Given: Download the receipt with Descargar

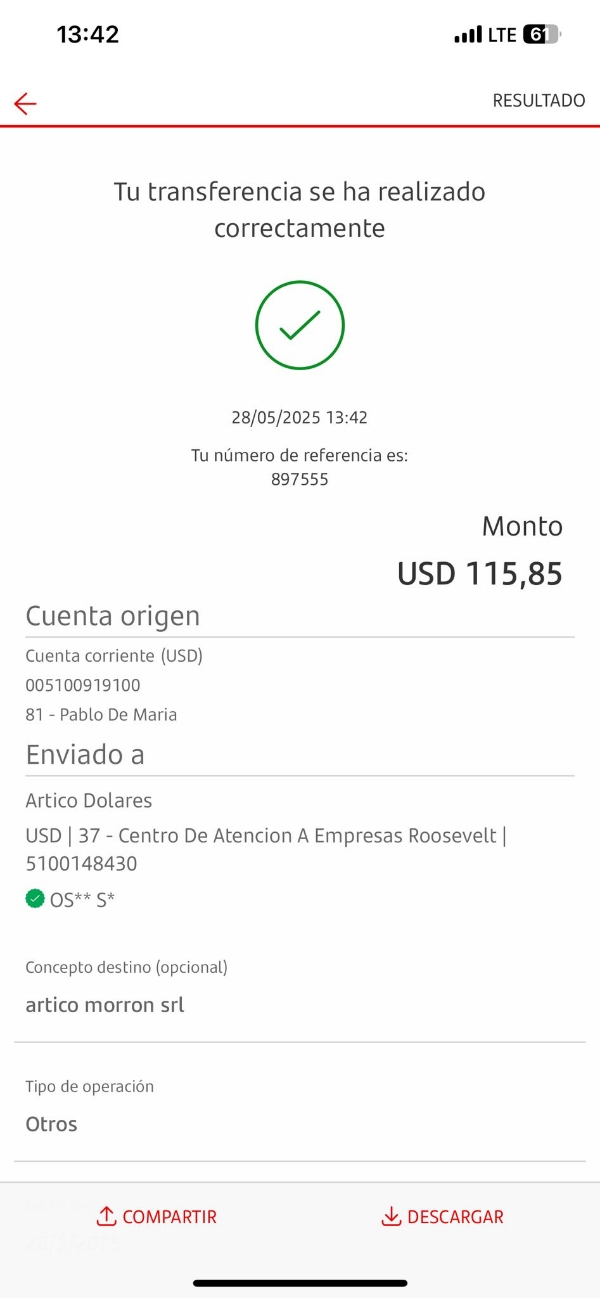Looking at the screenshot, I should (x=443, y=1217).
